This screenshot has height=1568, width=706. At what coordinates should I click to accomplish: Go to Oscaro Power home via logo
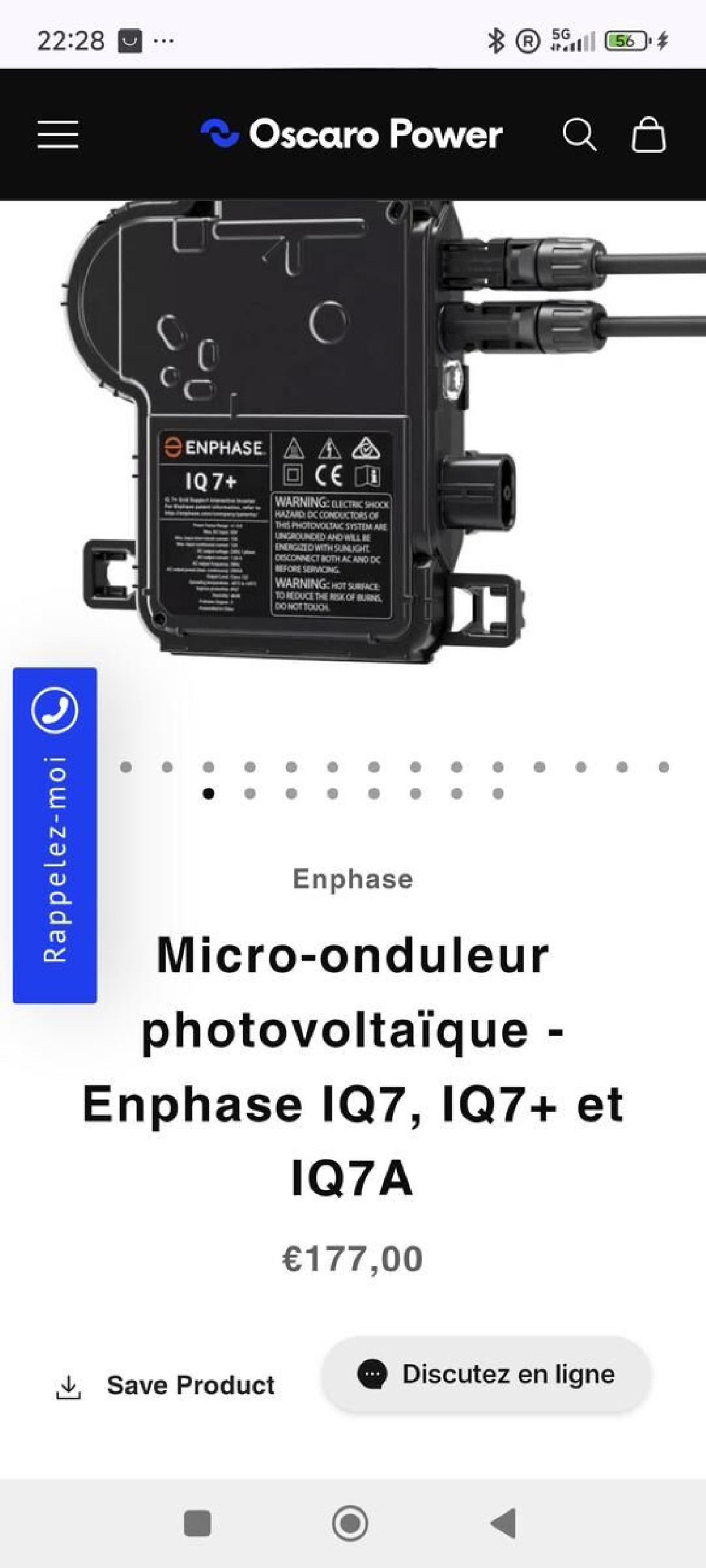[x=351, y=134]
